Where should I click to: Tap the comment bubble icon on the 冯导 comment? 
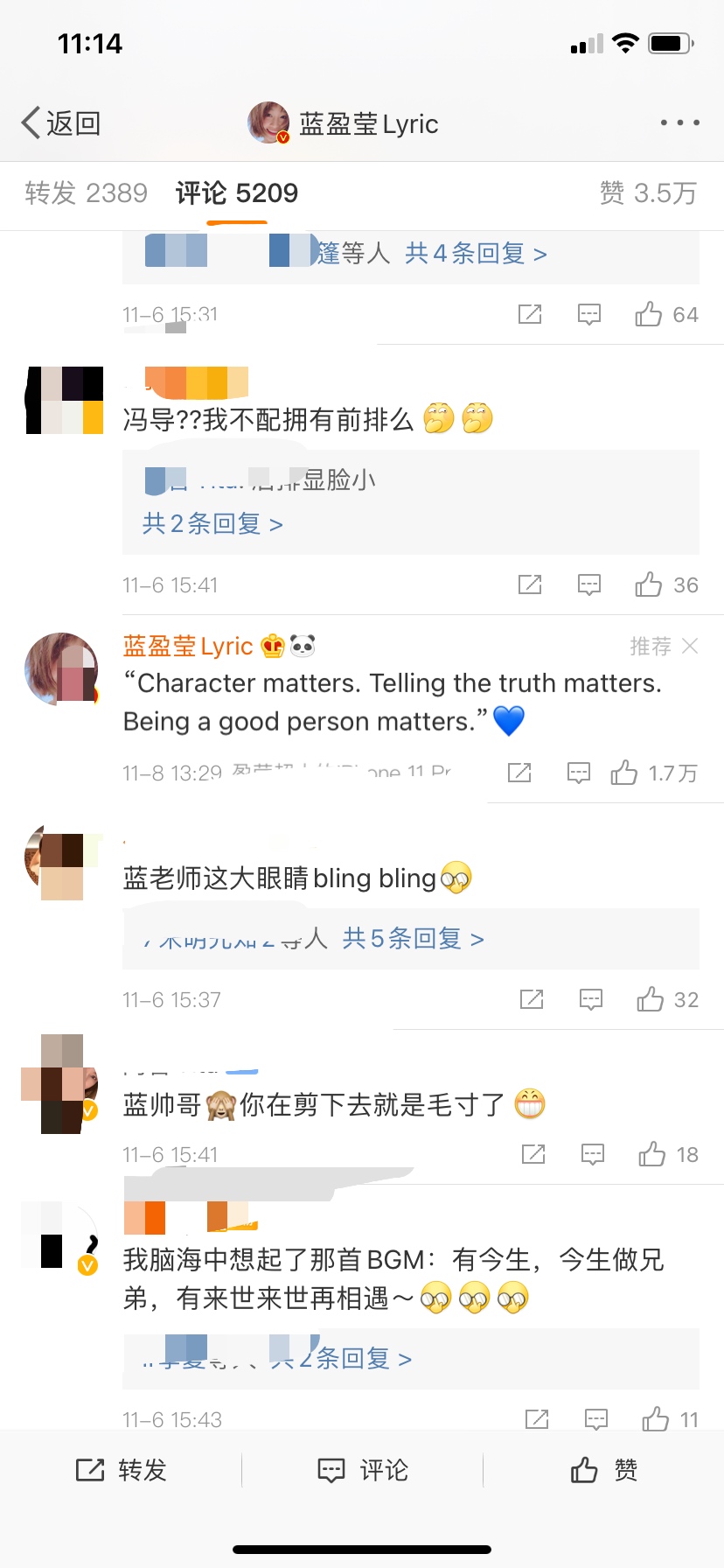[x=588, y=584]
